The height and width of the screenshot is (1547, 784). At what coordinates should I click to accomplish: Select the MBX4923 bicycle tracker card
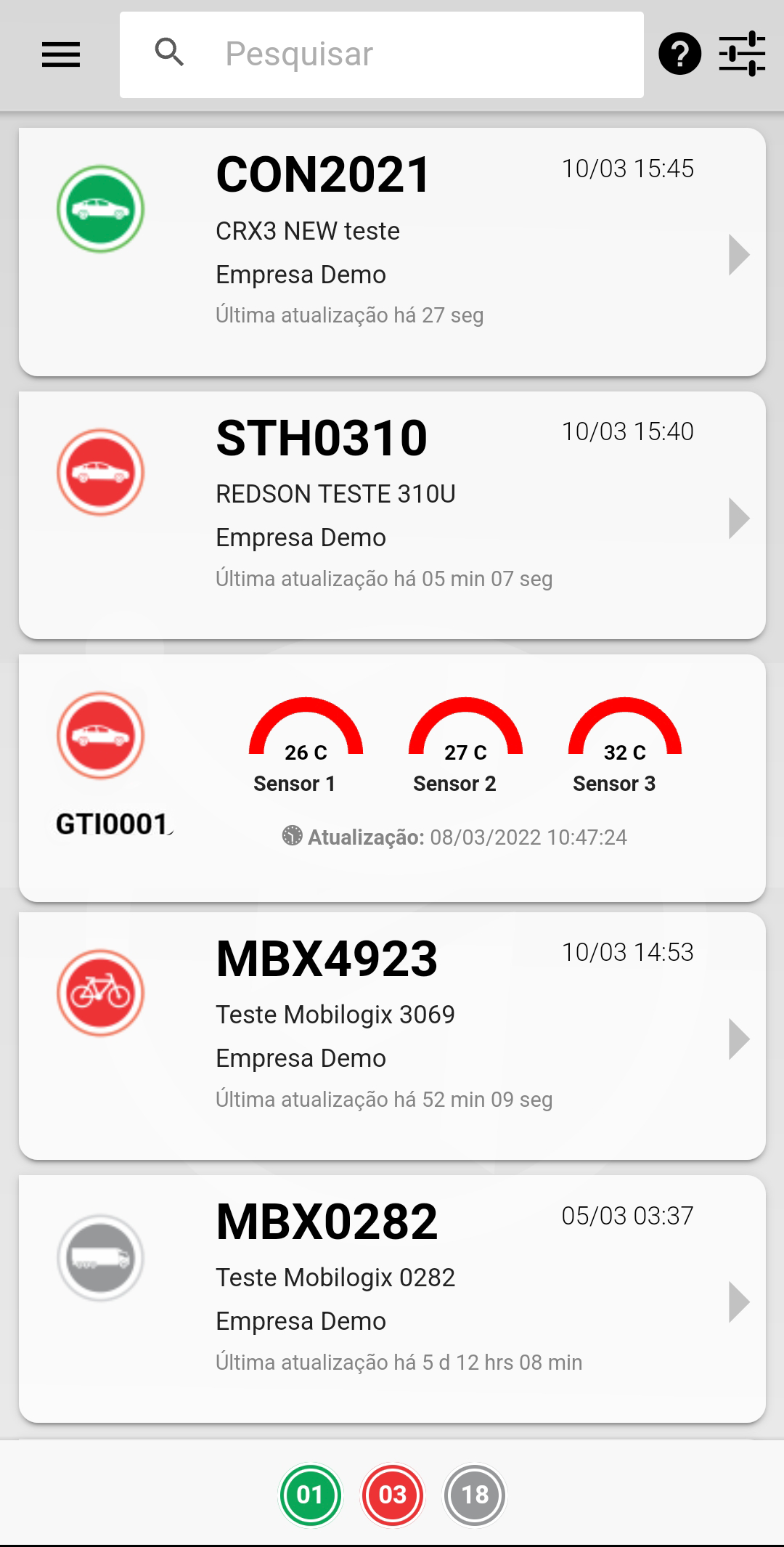click(x=392, y=1036)
